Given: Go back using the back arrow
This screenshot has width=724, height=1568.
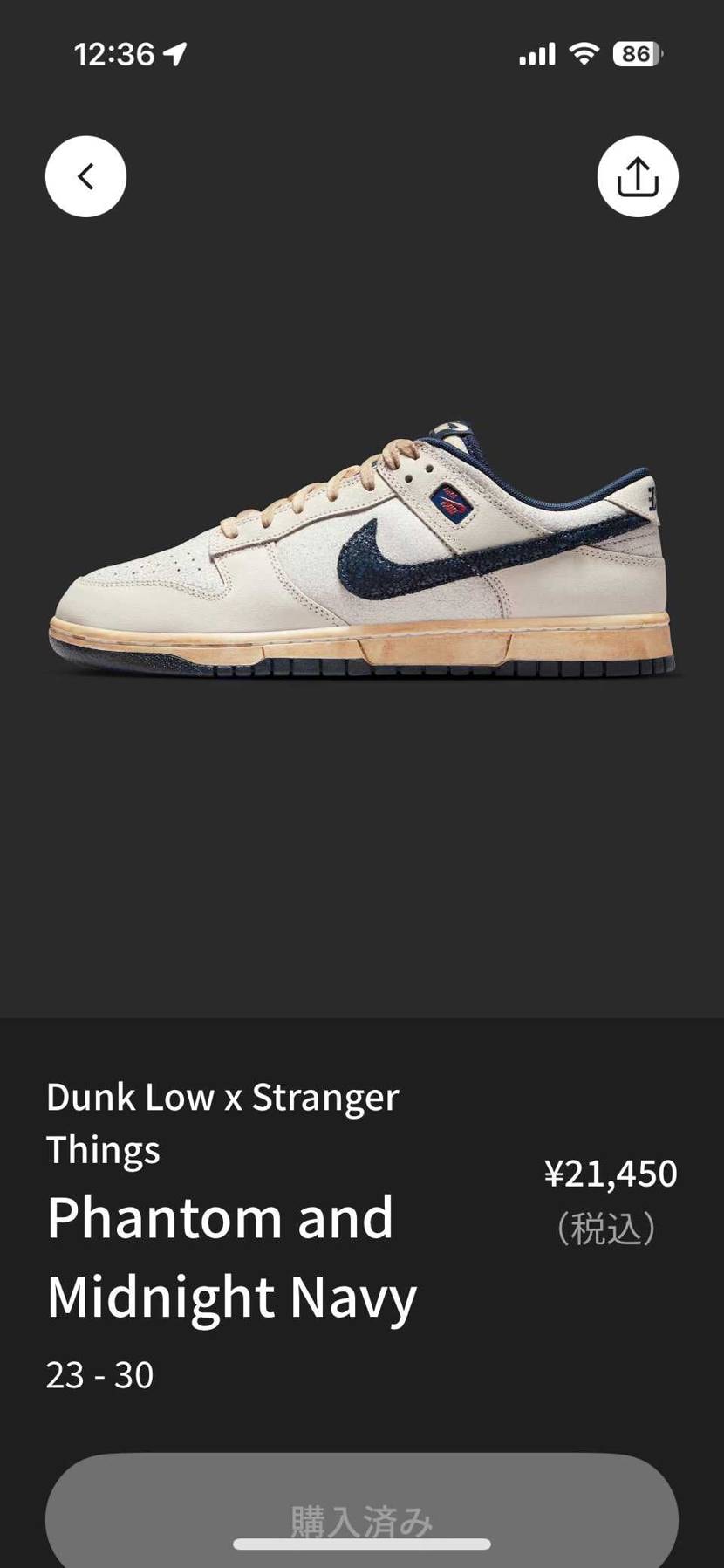Looking at the screenshot, I should (x=85, y=176).
